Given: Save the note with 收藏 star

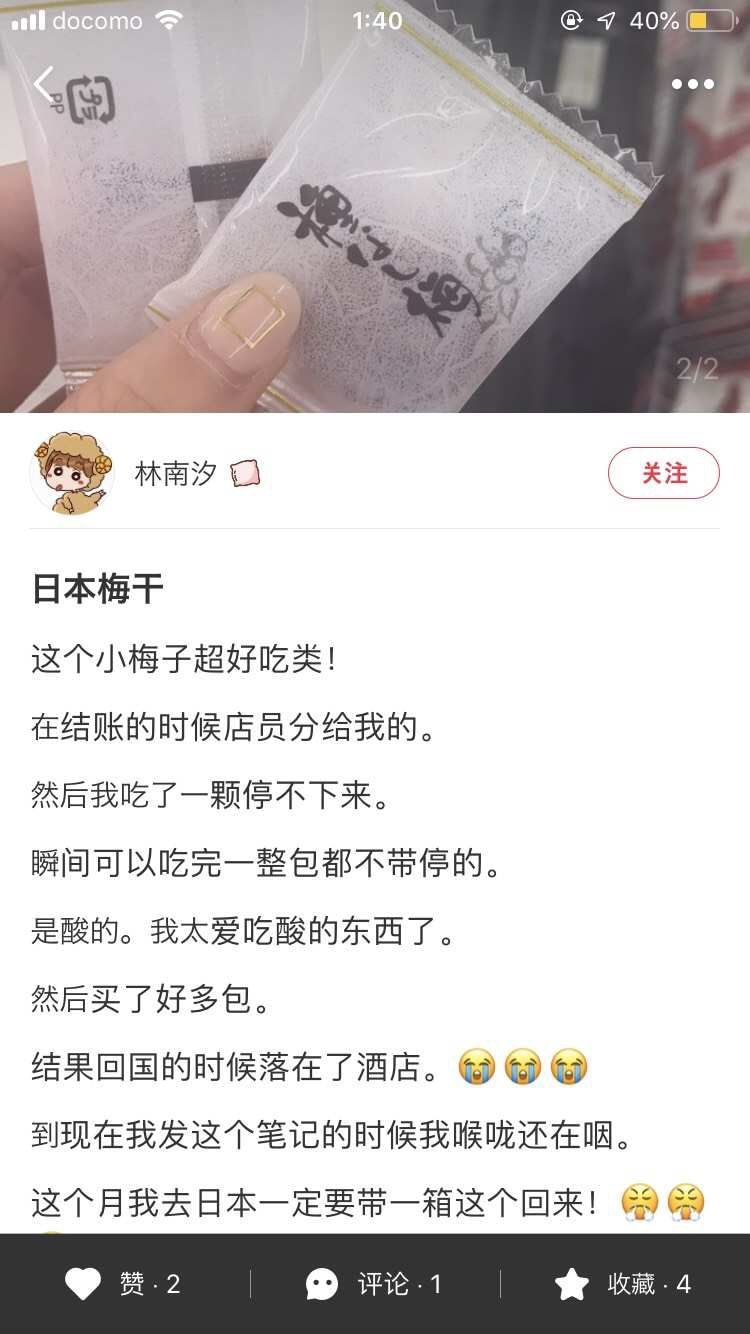Looking at the screenshot, I should tap(622, 1284).
